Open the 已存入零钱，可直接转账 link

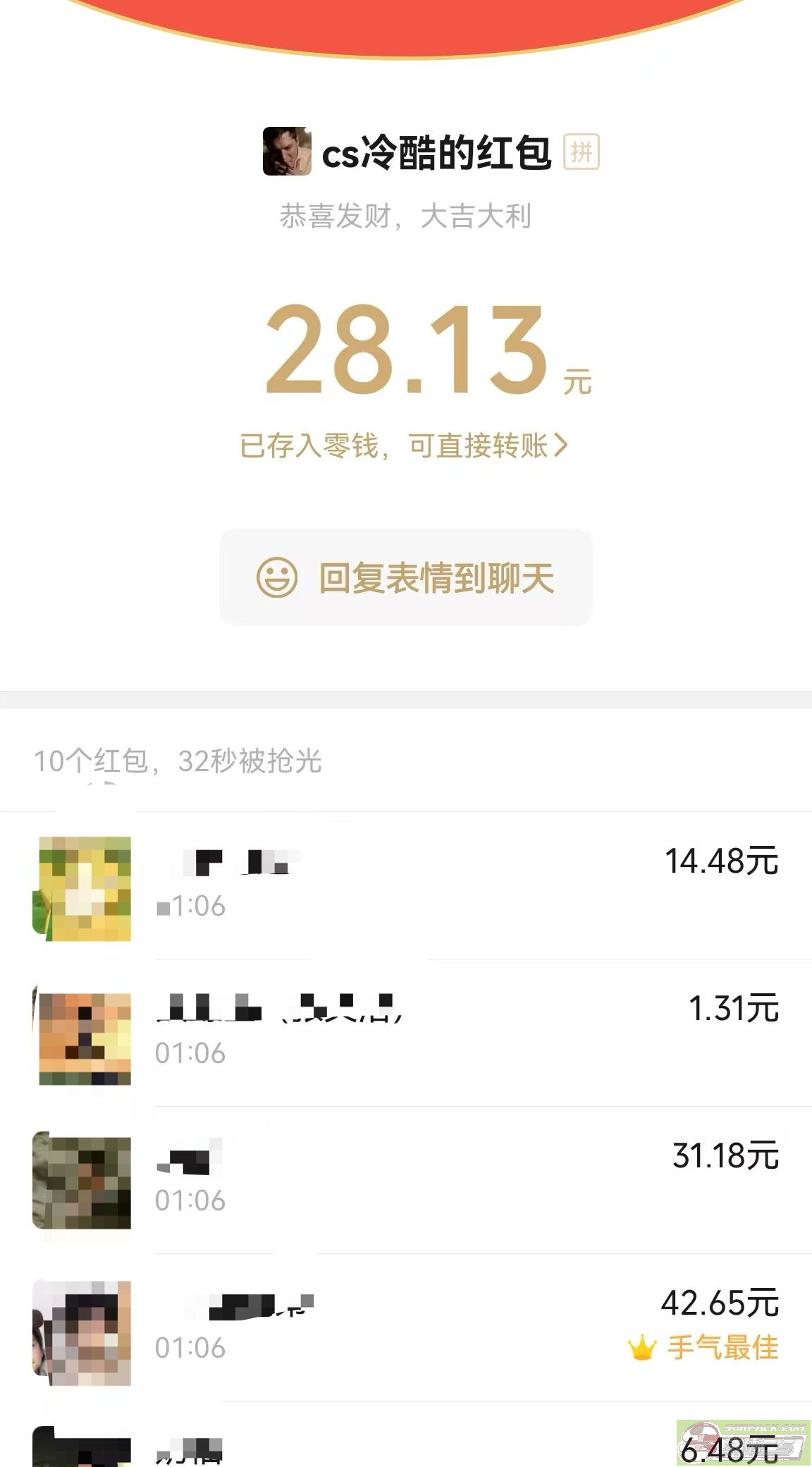coord(403,446)
